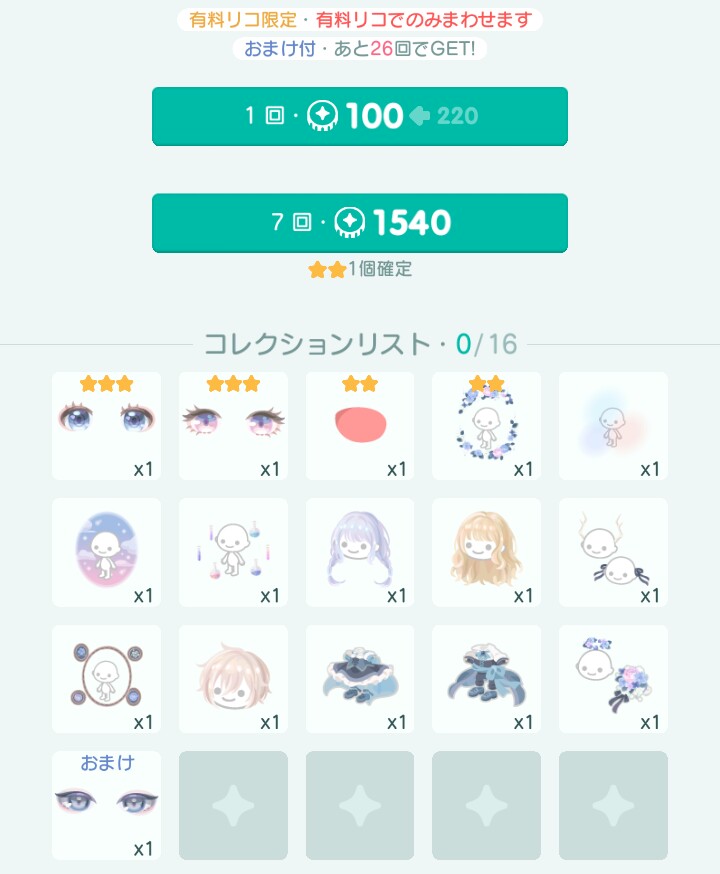Open the two-star red blush item
This screenshot has height=874, width=720.
pos(360,426)
